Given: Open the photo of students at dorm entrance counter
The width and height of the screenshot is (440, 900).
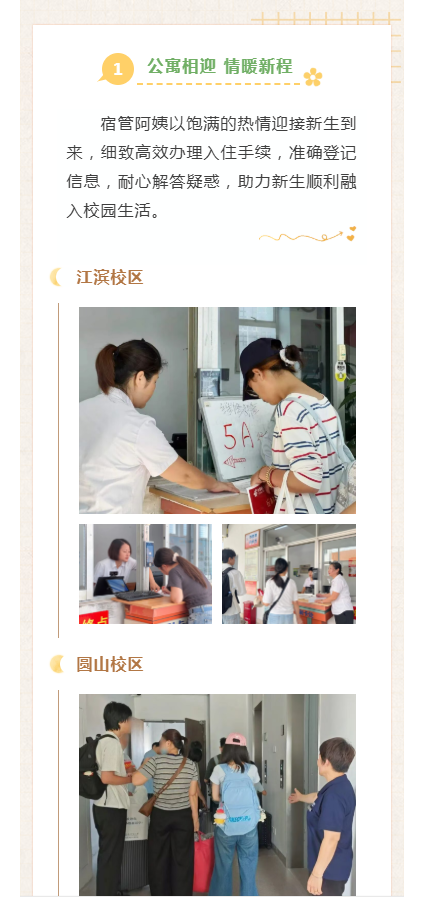Looking at the screenshot, I should (289, 573).
